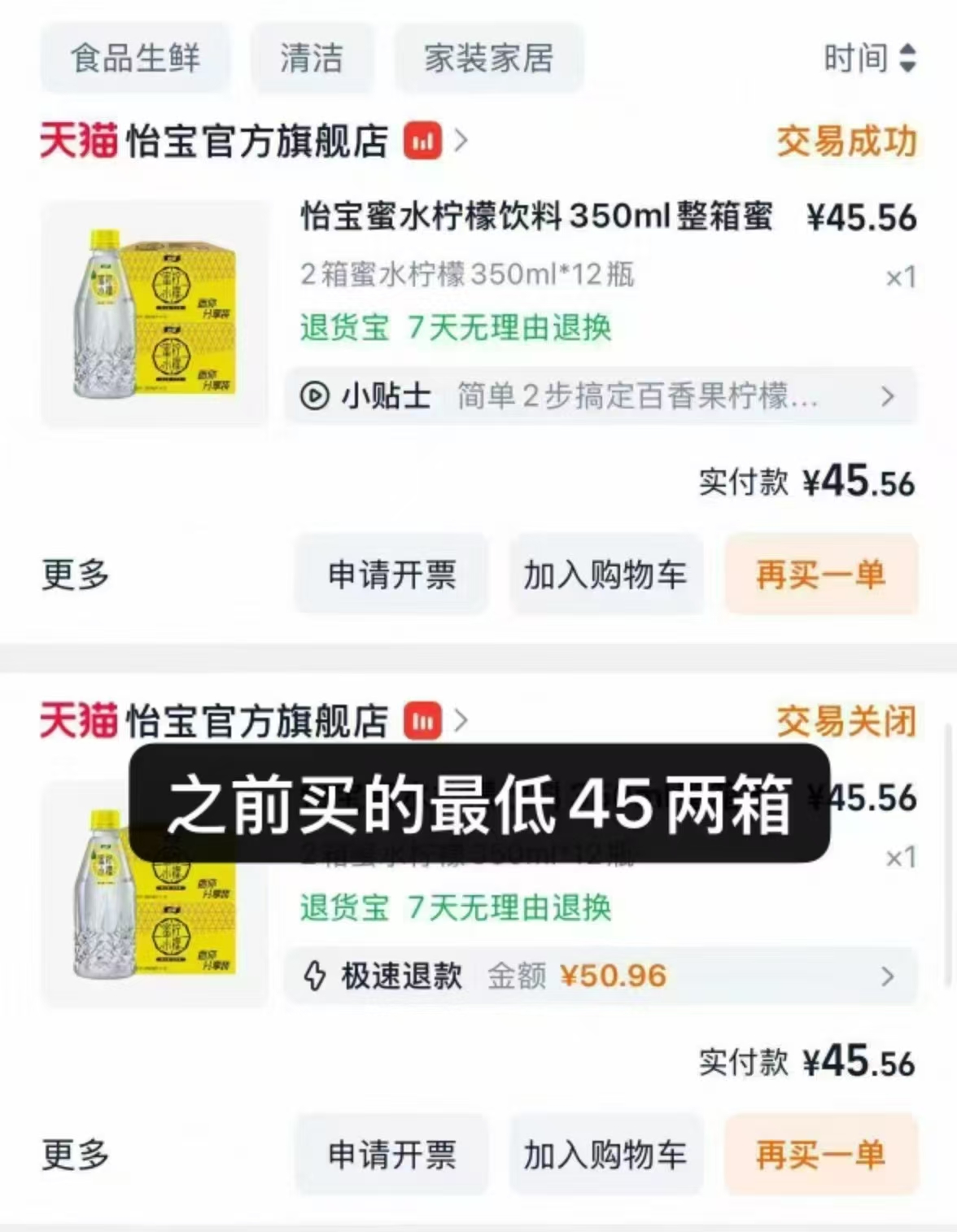This screenshot has width=957, height=1232.
Task: Select the 清洁 filter chip
Action: 313,59
